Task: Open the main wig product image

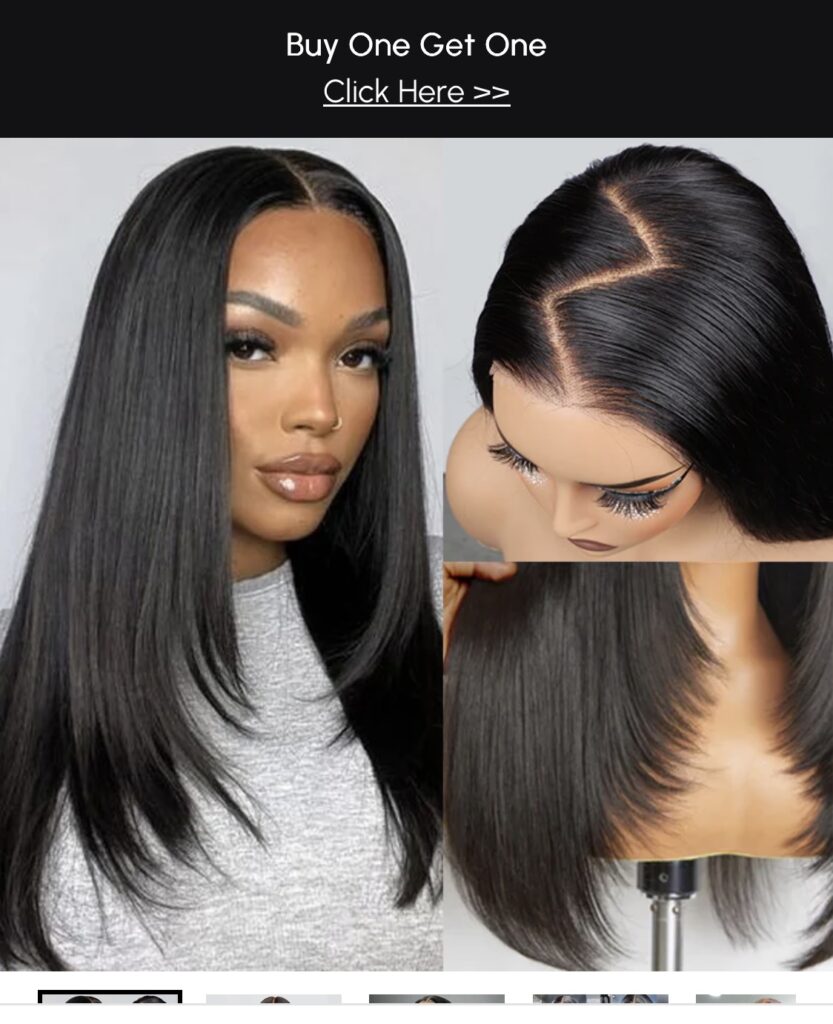Action: (416, 553)
